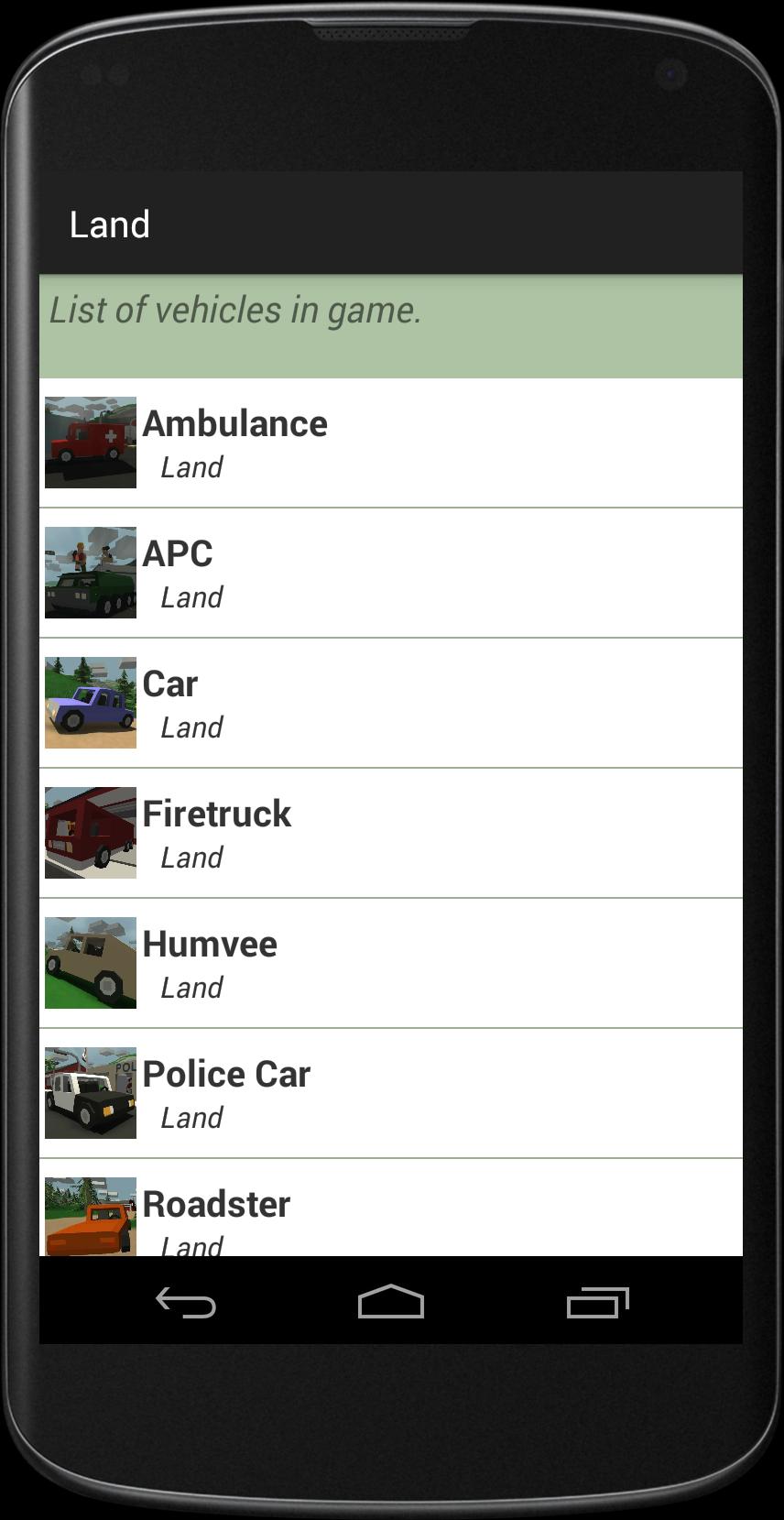Open the Police Car row
Viewport: 784px width, 1520px height.
pyautogui.click(x=390, y=1093)
